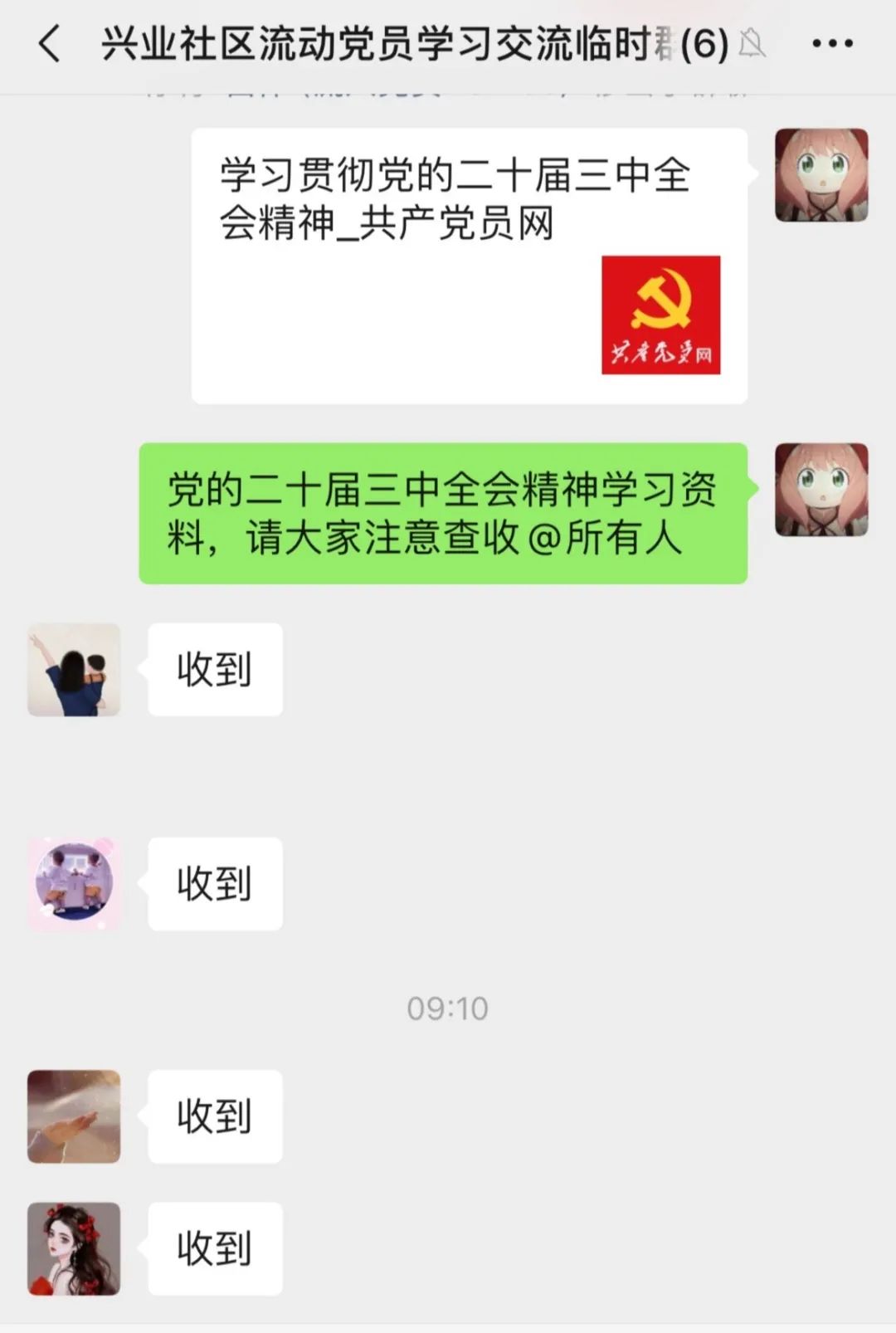Open avatar of member with raised-arm photo

(74, 670)
